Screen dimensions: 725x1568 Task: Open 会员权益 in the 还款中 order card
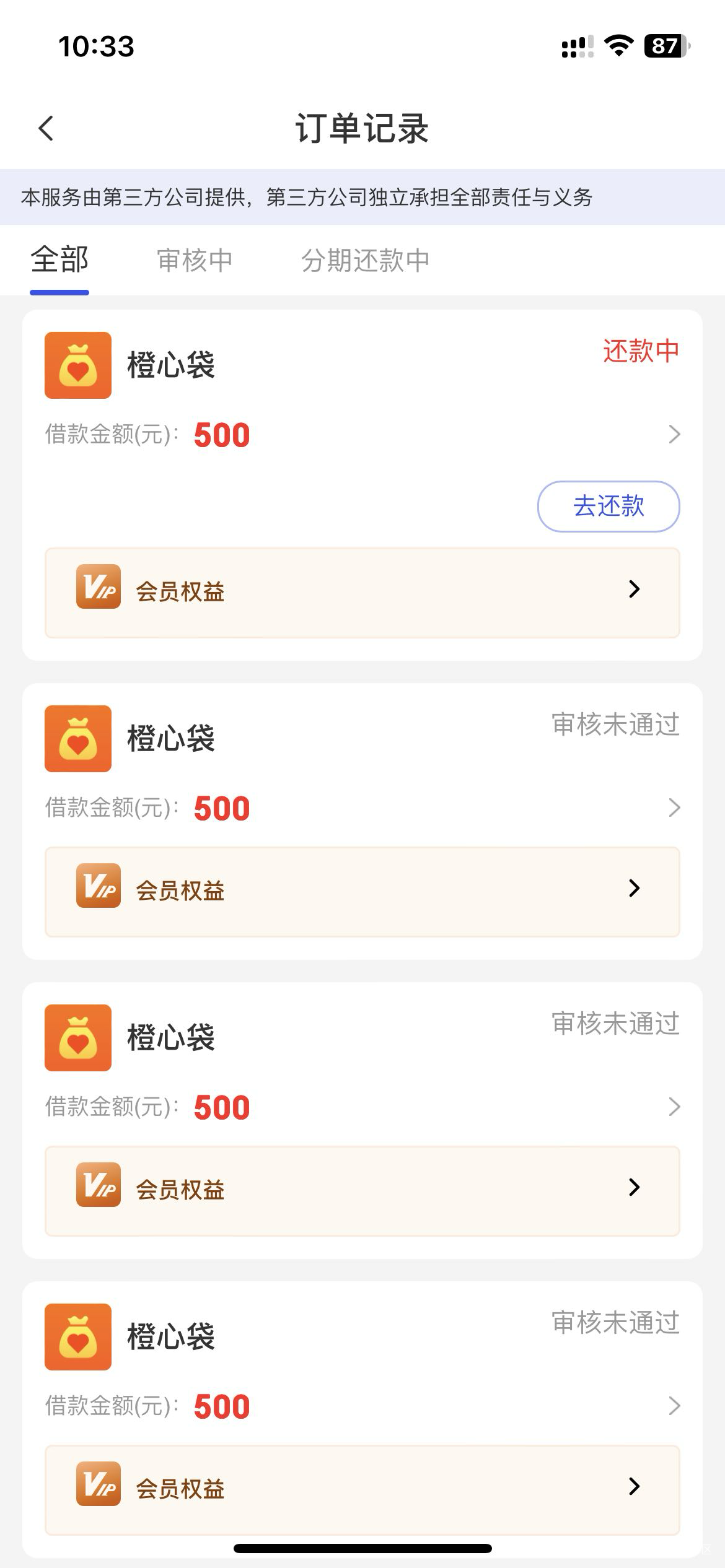pyautogui.click(x=362, y=592)
